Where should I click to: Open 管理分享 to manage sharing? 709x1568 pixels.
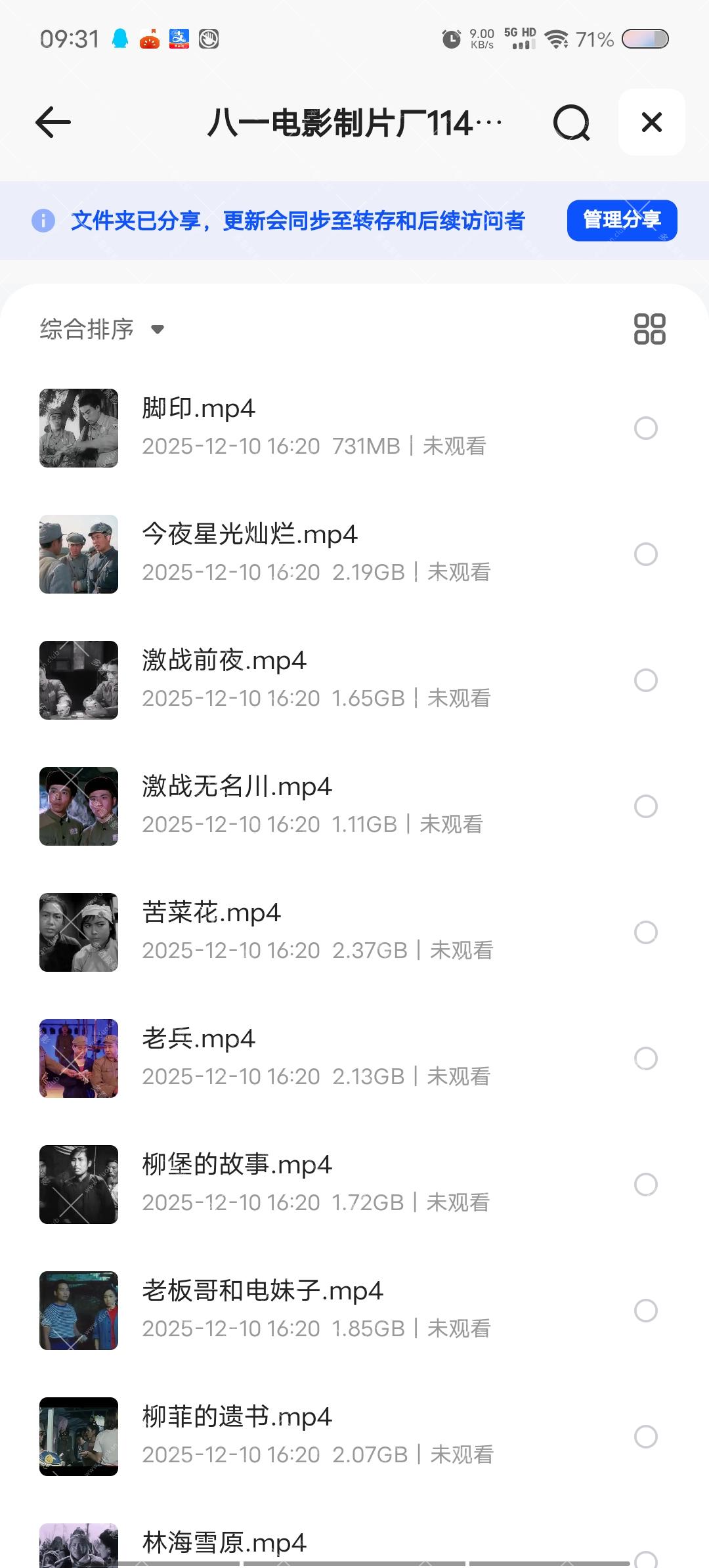[x=621, y=220]
